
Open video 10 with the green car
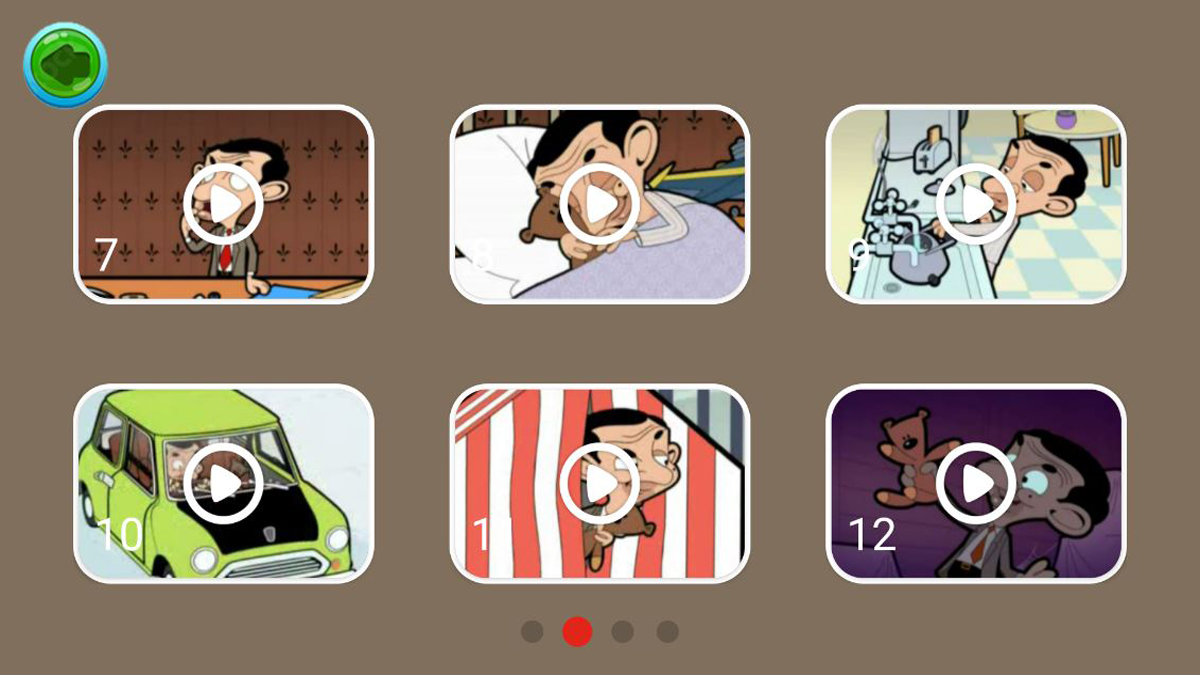(223, 483)
